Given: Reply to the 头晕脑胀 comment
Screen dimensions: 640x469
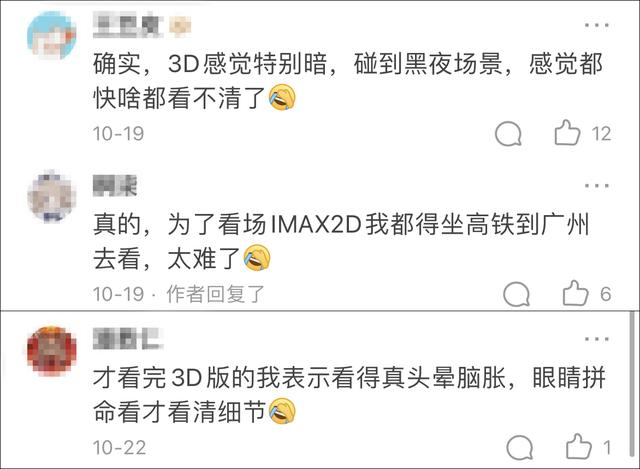Looking at the screenshot, I should 520,447.
